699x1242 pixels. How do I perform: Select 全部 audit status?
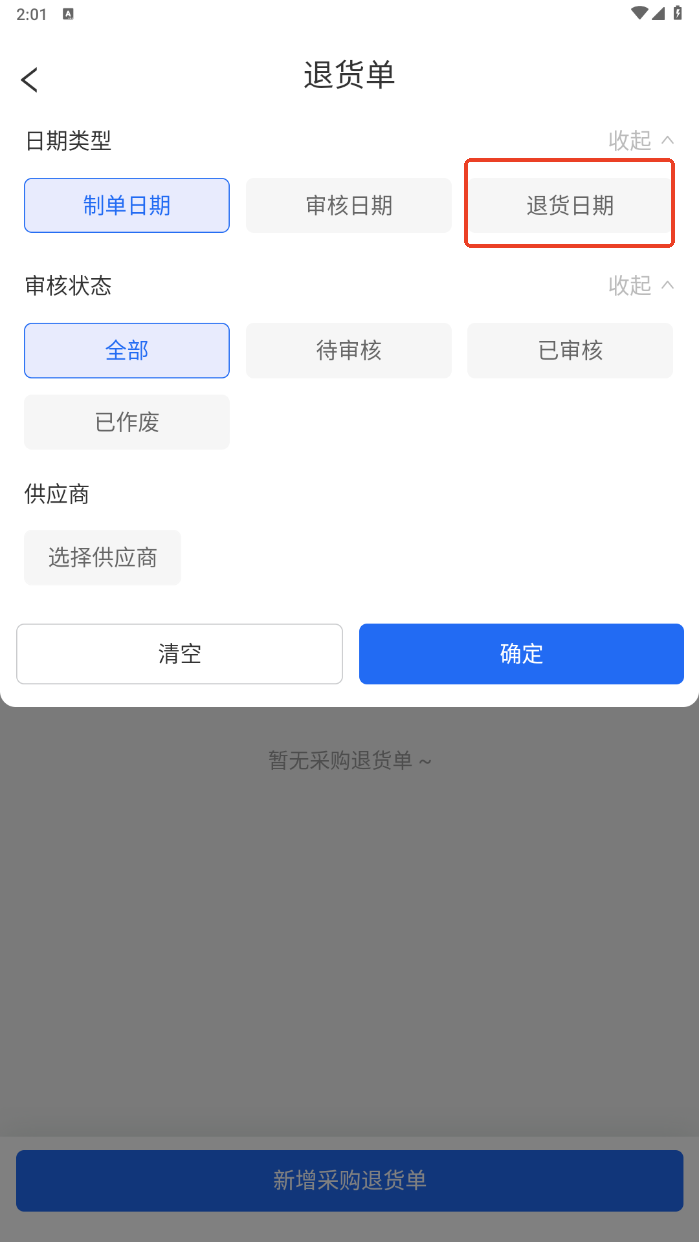click(x=127, y=351)
